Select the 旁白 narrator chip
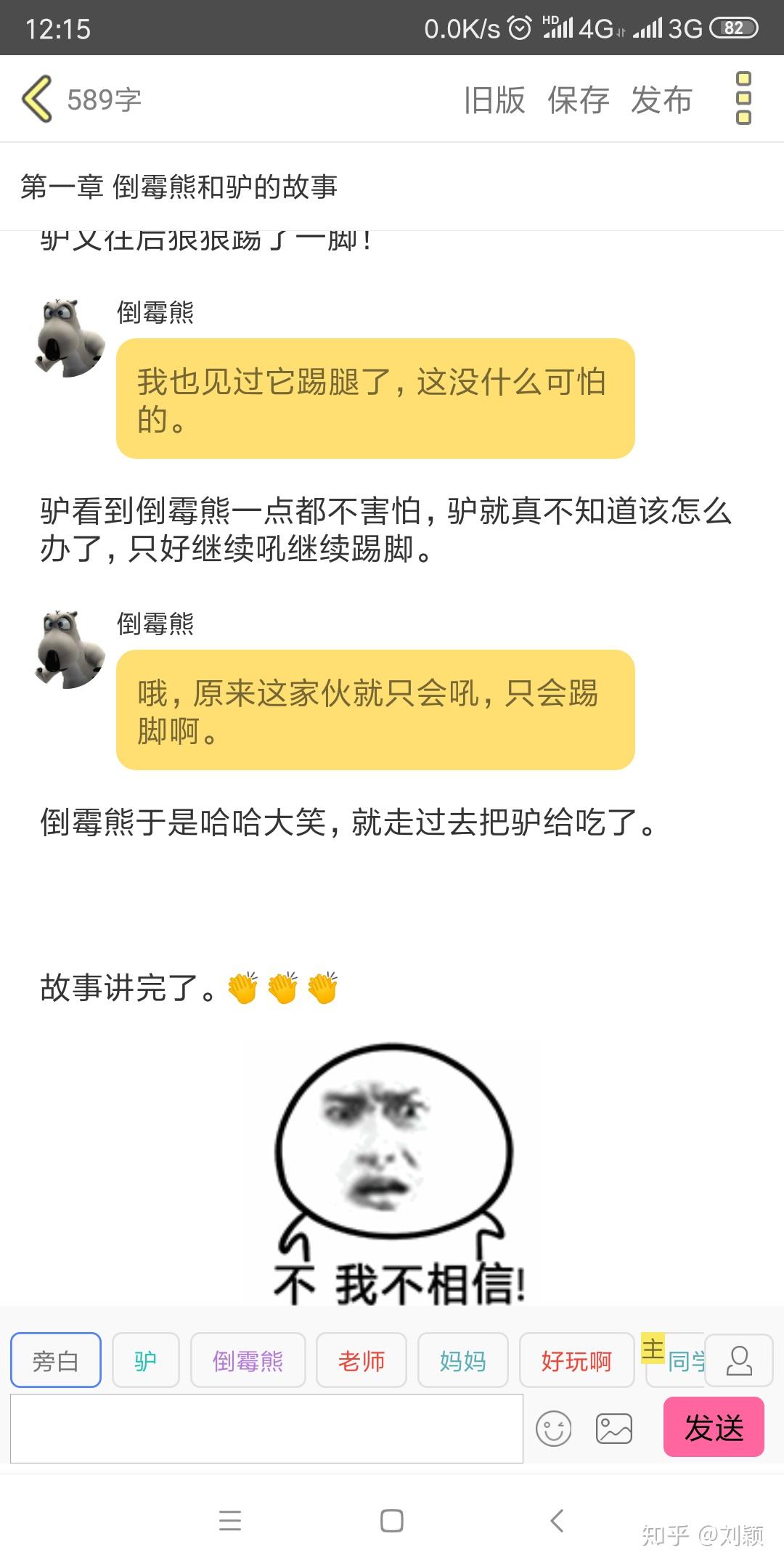The image size is (784, 1568). [x=56, y=1360]
